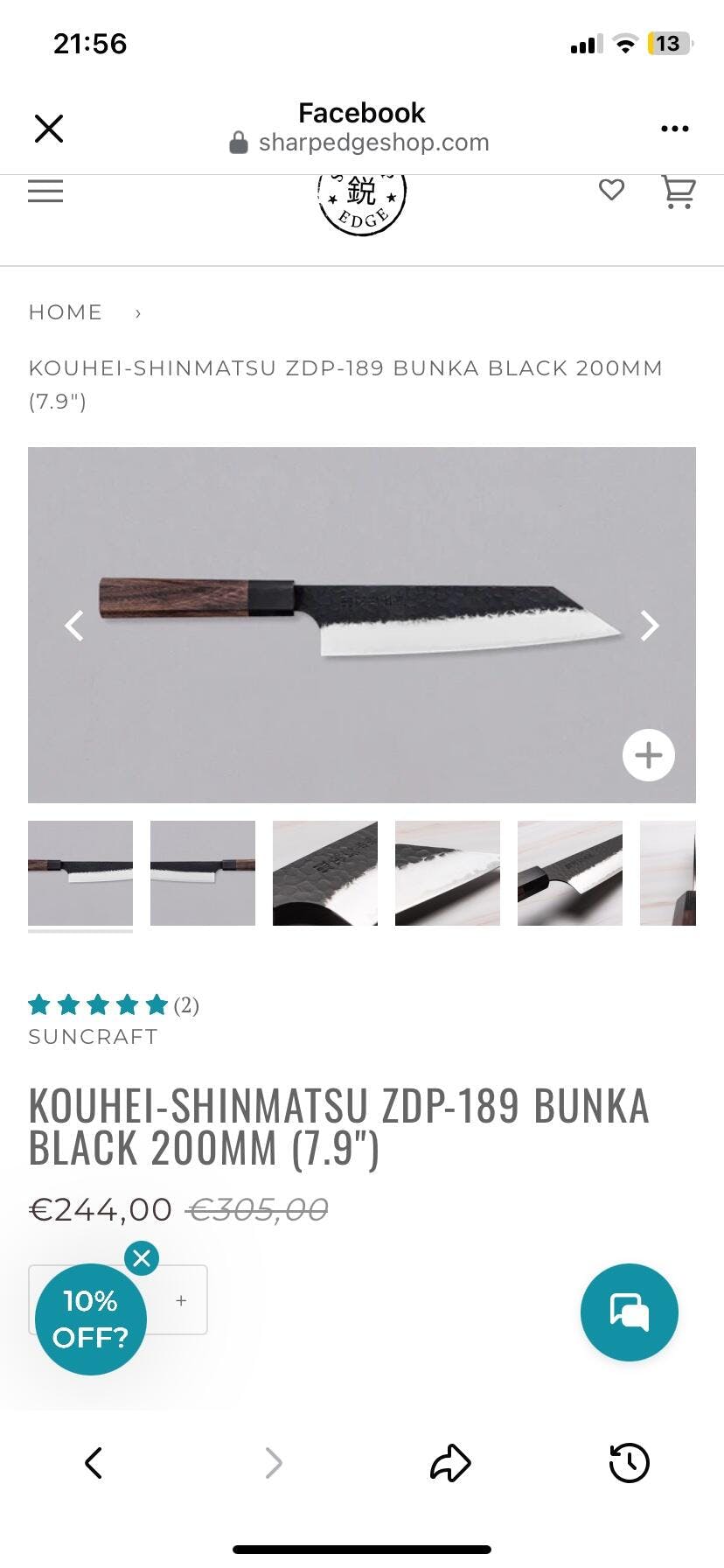
Task: Show the previous product image
Action: click(x=74, y=625)
